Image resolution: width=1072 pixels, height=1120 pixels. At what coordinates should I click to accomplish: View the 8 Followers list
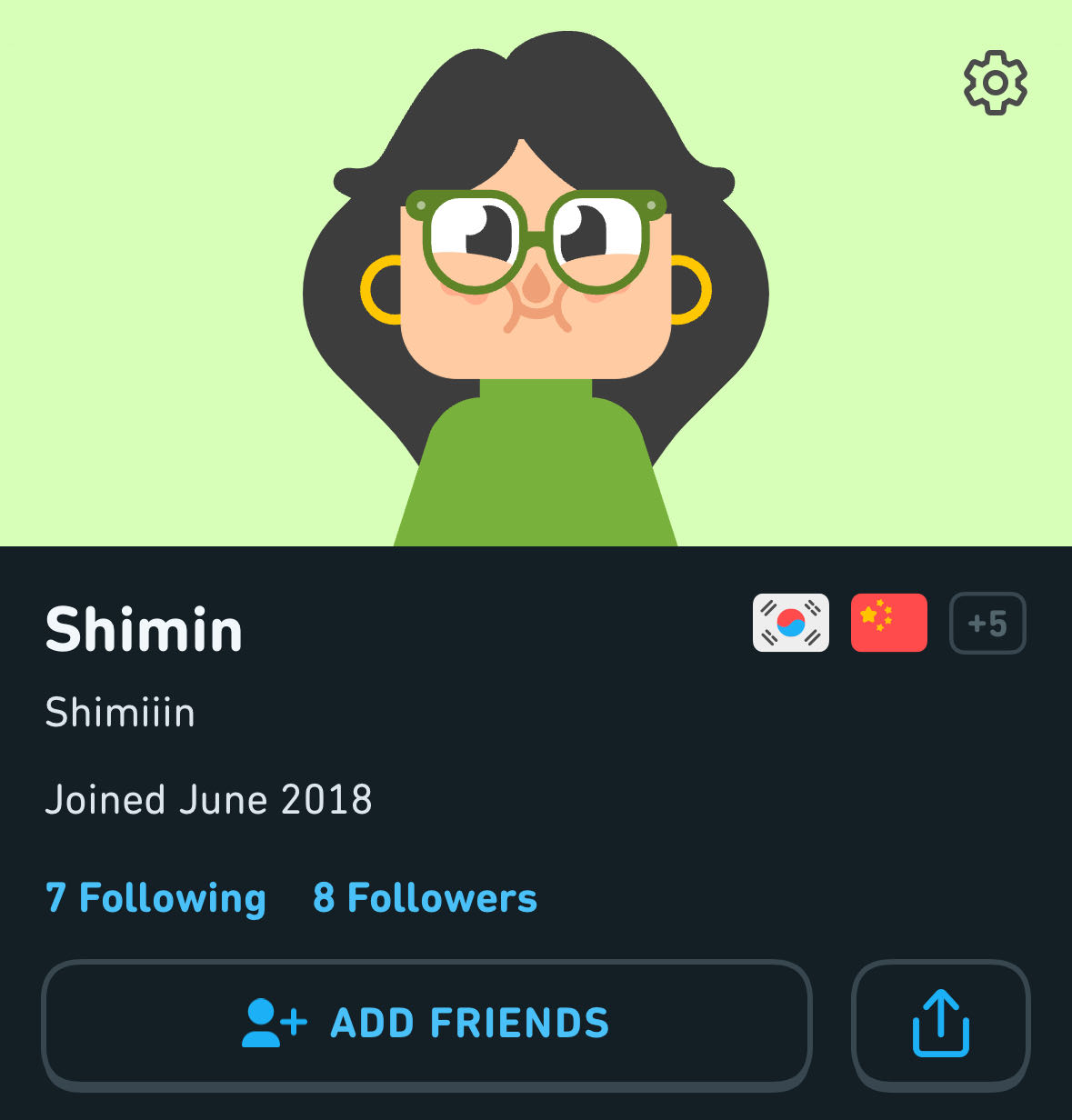click(425, 898)
